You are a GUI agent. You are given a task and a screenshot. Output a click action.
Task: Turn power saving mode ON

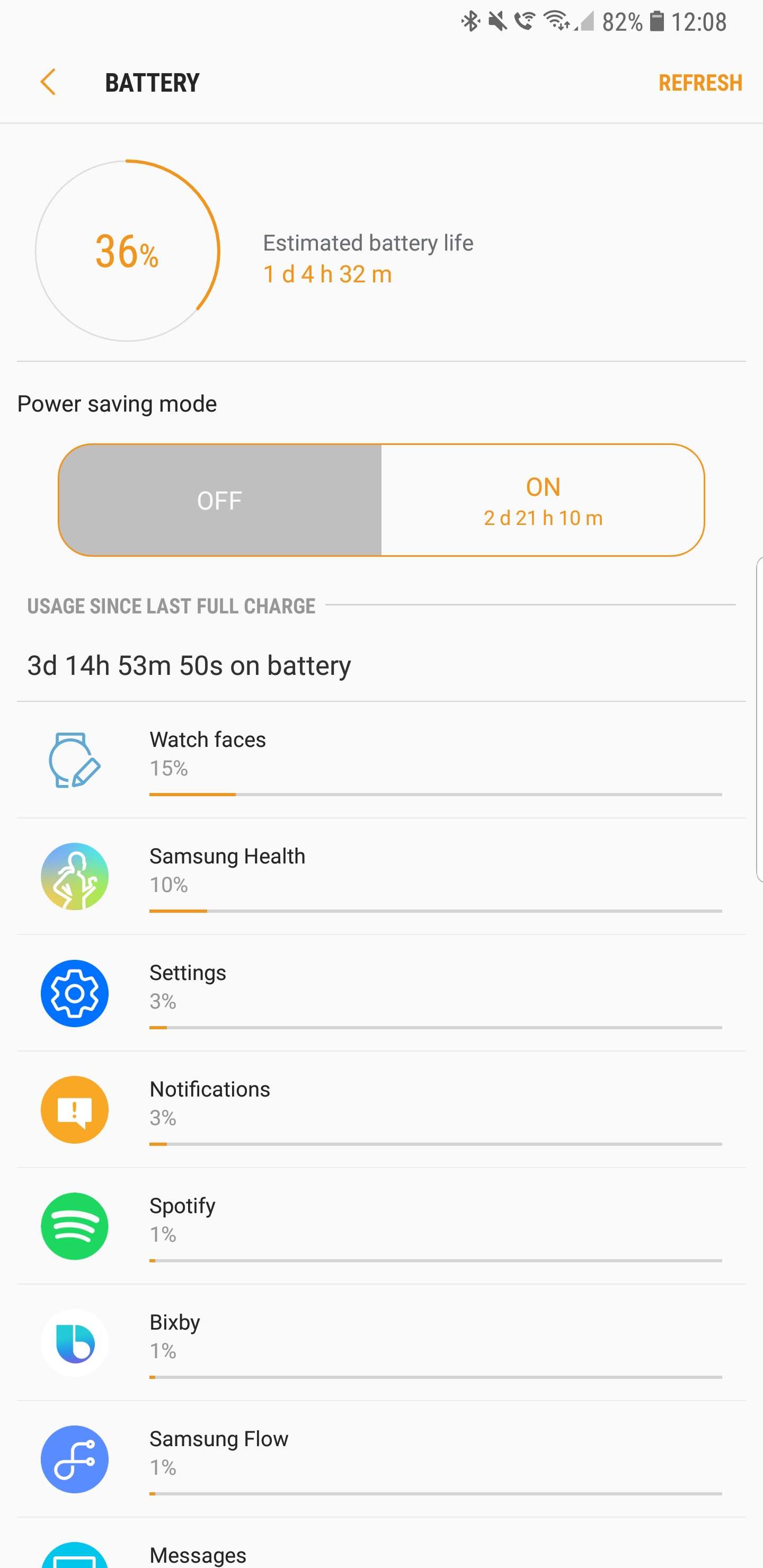543,500
